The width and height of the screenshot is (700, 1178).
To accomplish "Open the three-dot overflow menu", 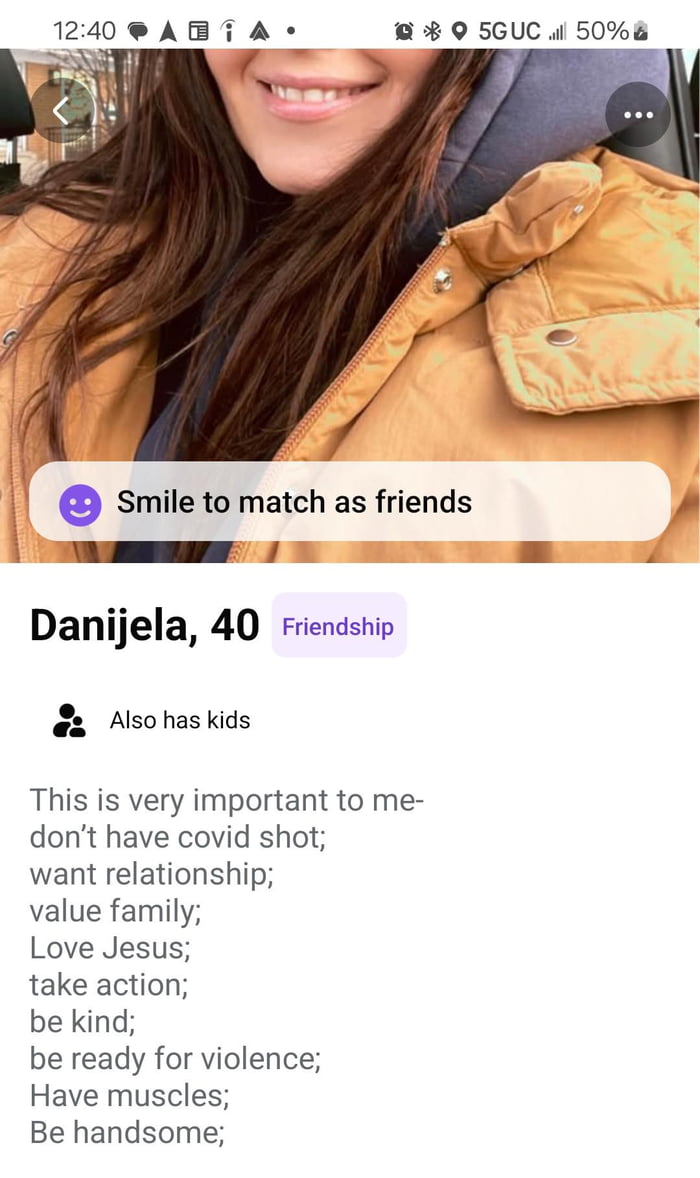I will [x=637, y=115].
